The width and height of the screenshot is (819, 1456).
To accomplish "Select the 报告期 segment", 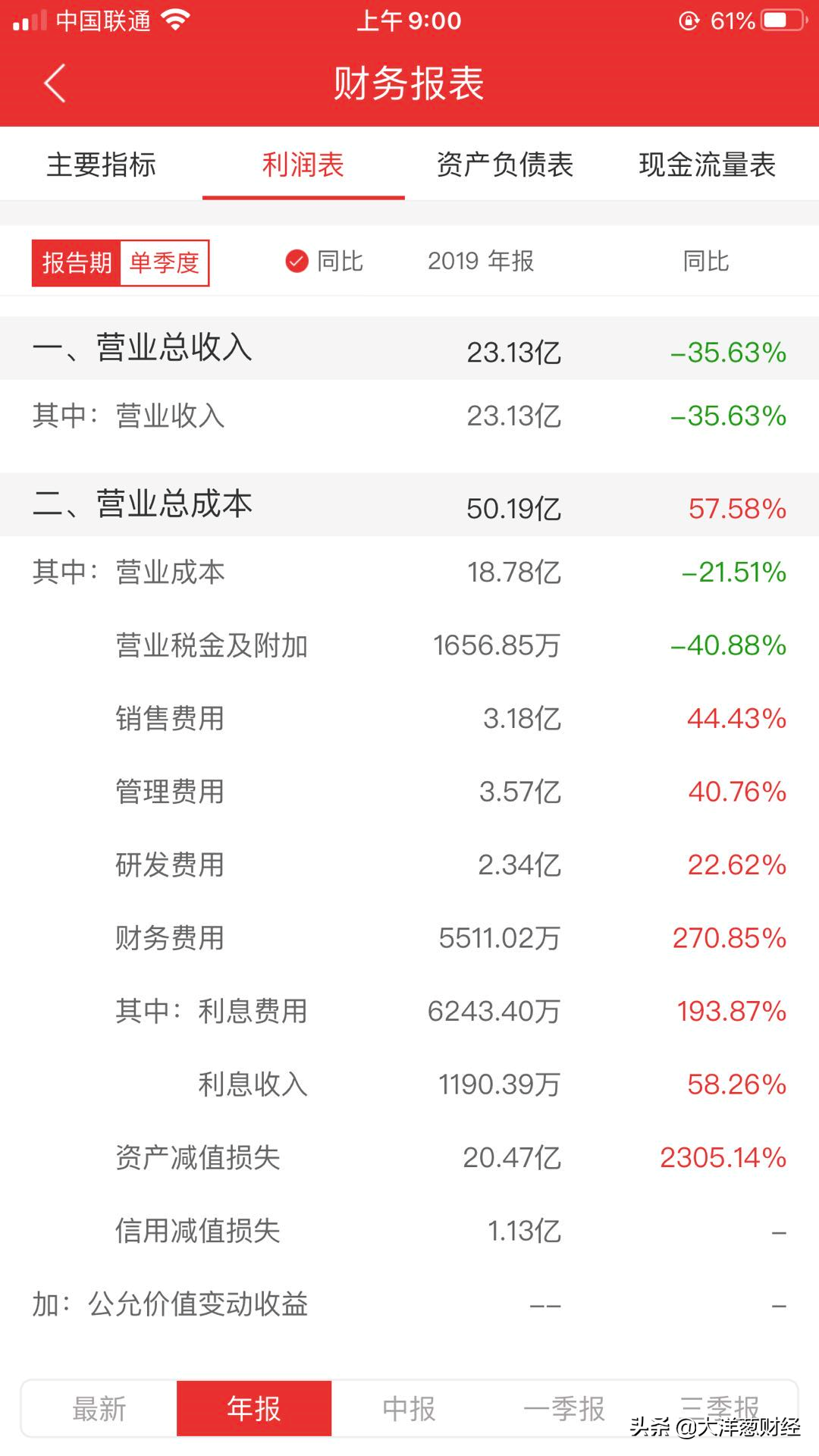I will 76,263.
